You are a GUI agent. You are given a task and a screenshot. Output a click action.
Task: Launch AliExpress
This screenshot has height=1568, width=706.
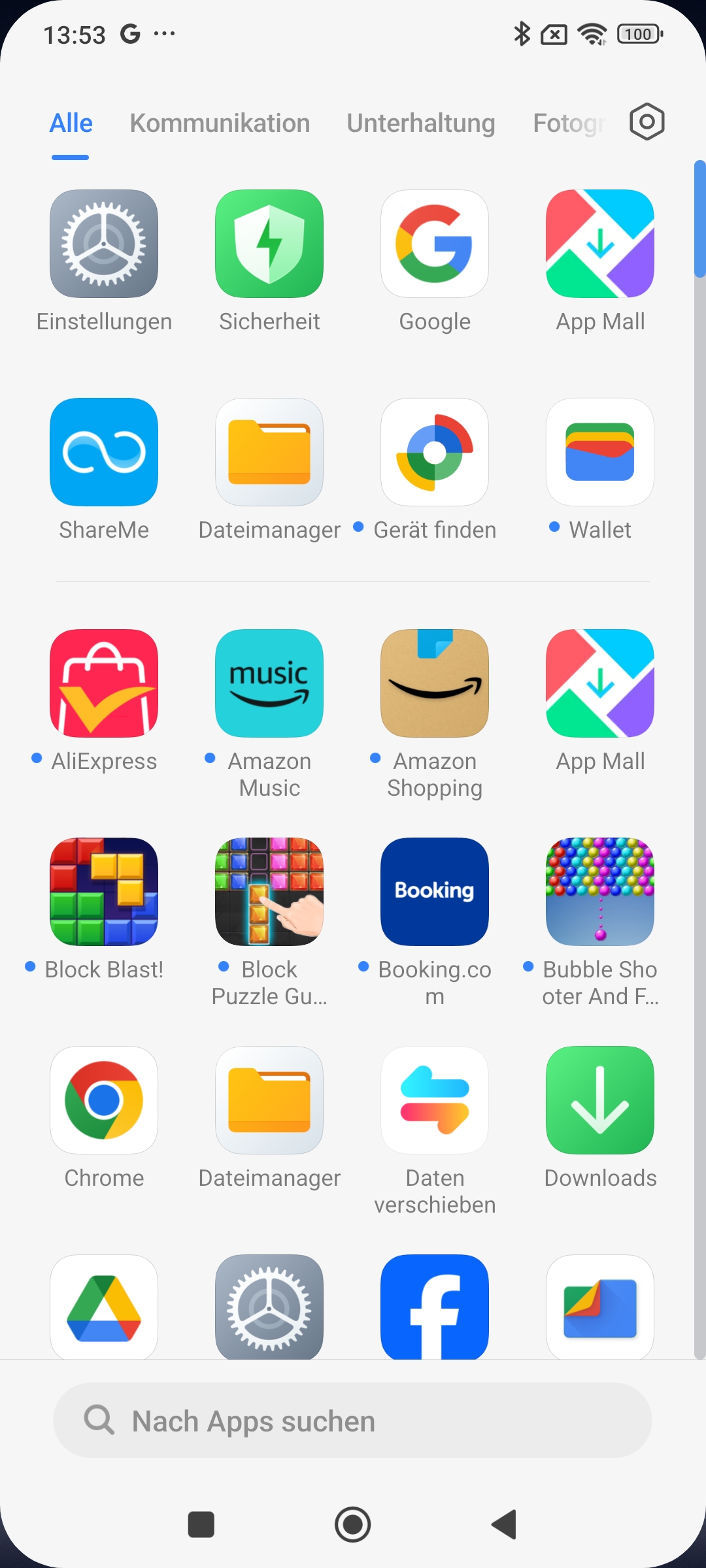(104, 683)
